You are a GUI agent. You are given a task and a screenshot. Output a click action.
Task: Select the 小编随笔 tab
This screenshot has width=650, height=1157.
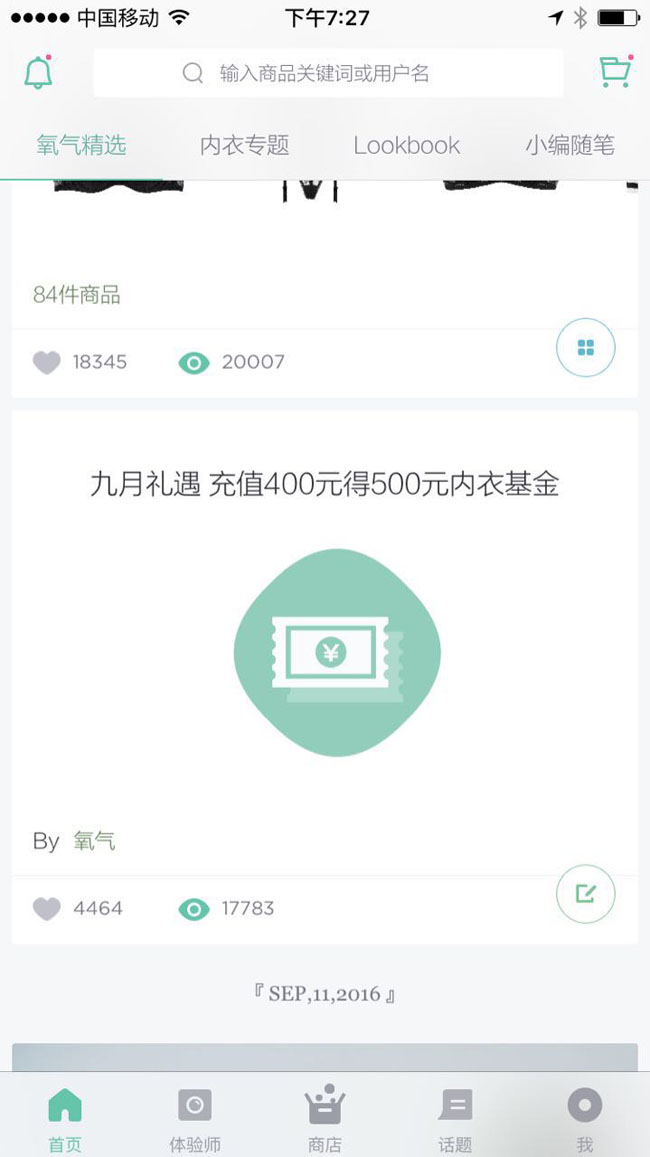[569, 145]
